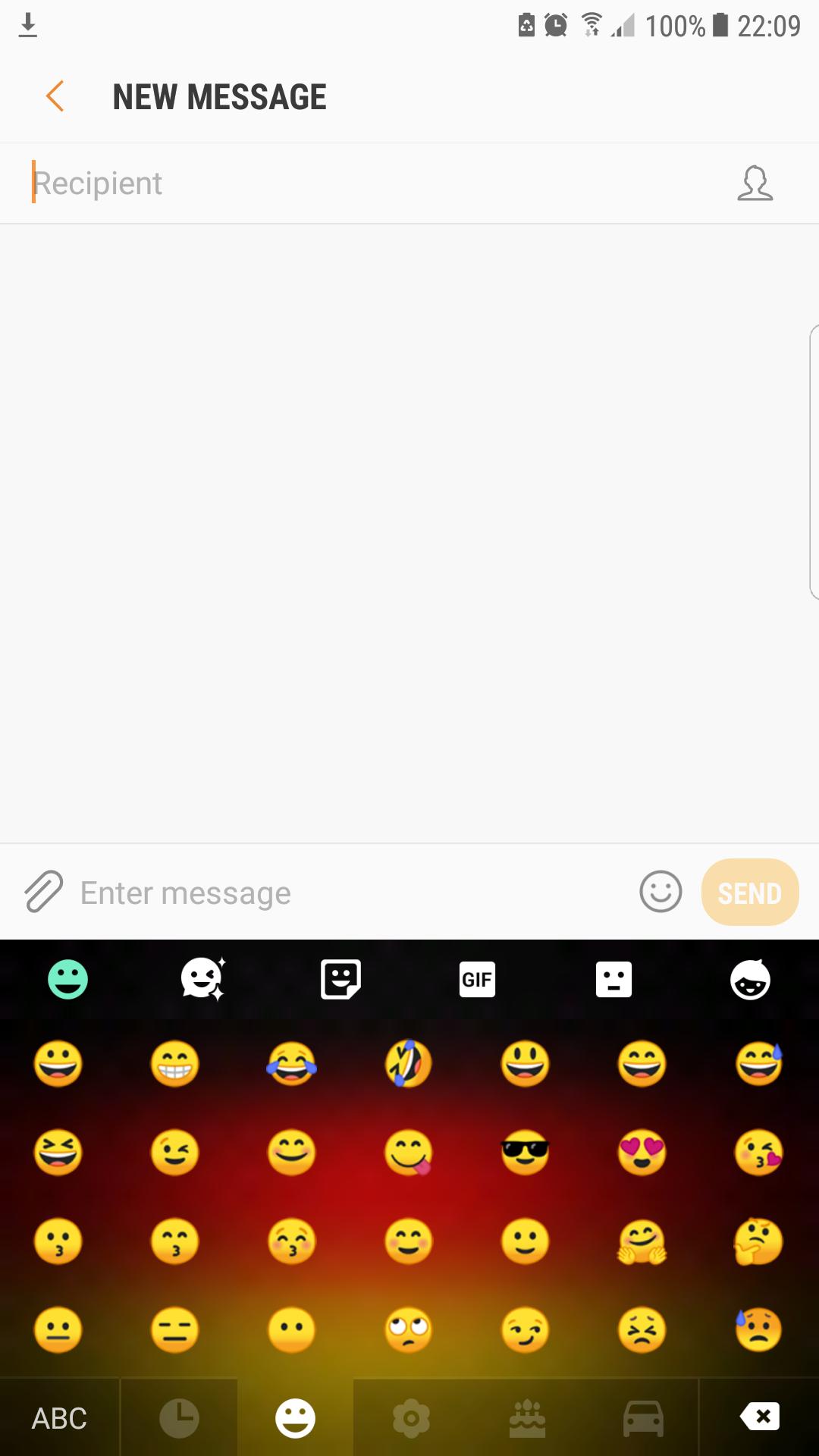This screenshot has width=819, height=1456.
Task: Go back using the arrow near NEW MESSAGE
Action: tap(54, 96)
